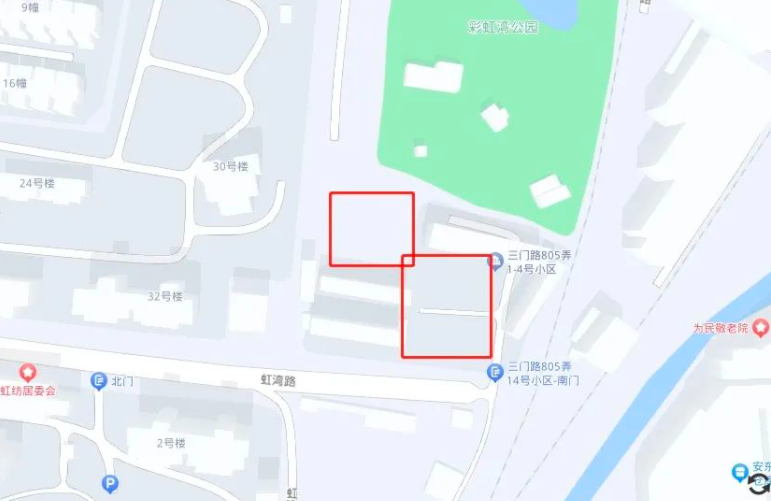Open the 为民敬老院 map pin

pos(761,327)
